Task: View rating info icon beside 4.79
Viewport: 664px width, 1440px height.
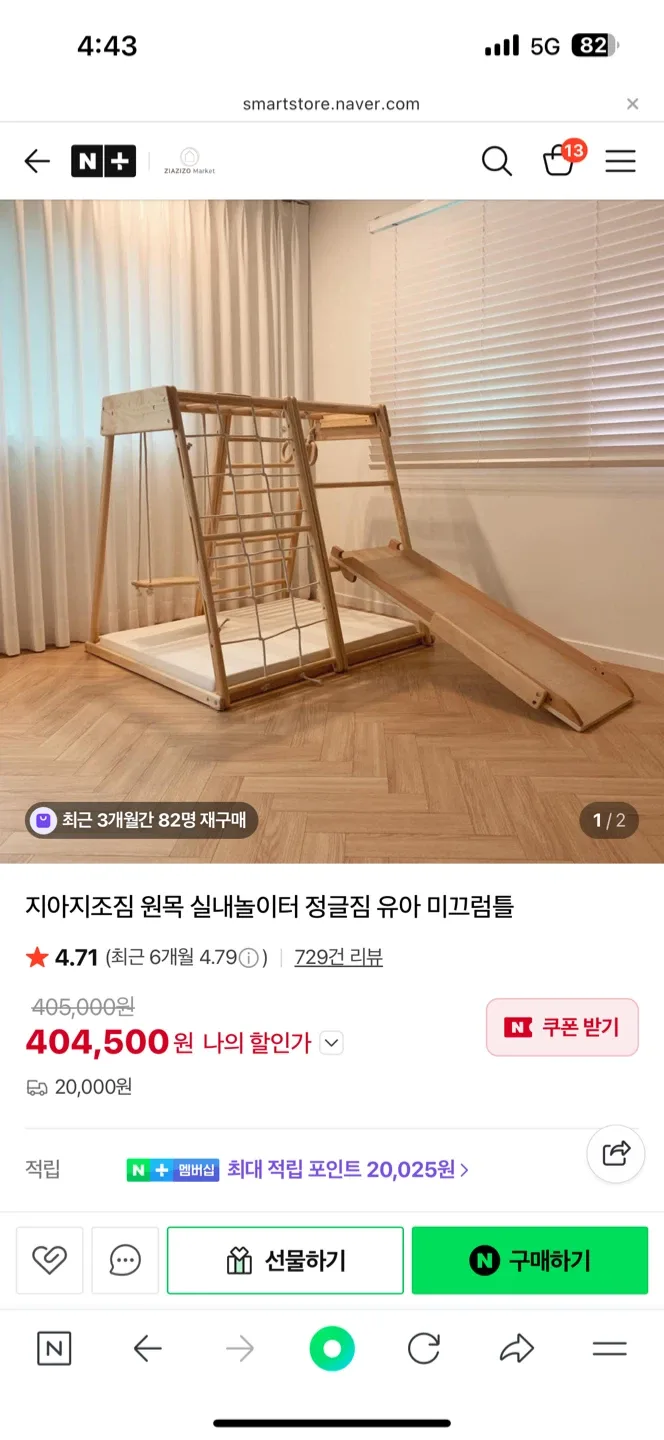Action: (x=250, y=958)
